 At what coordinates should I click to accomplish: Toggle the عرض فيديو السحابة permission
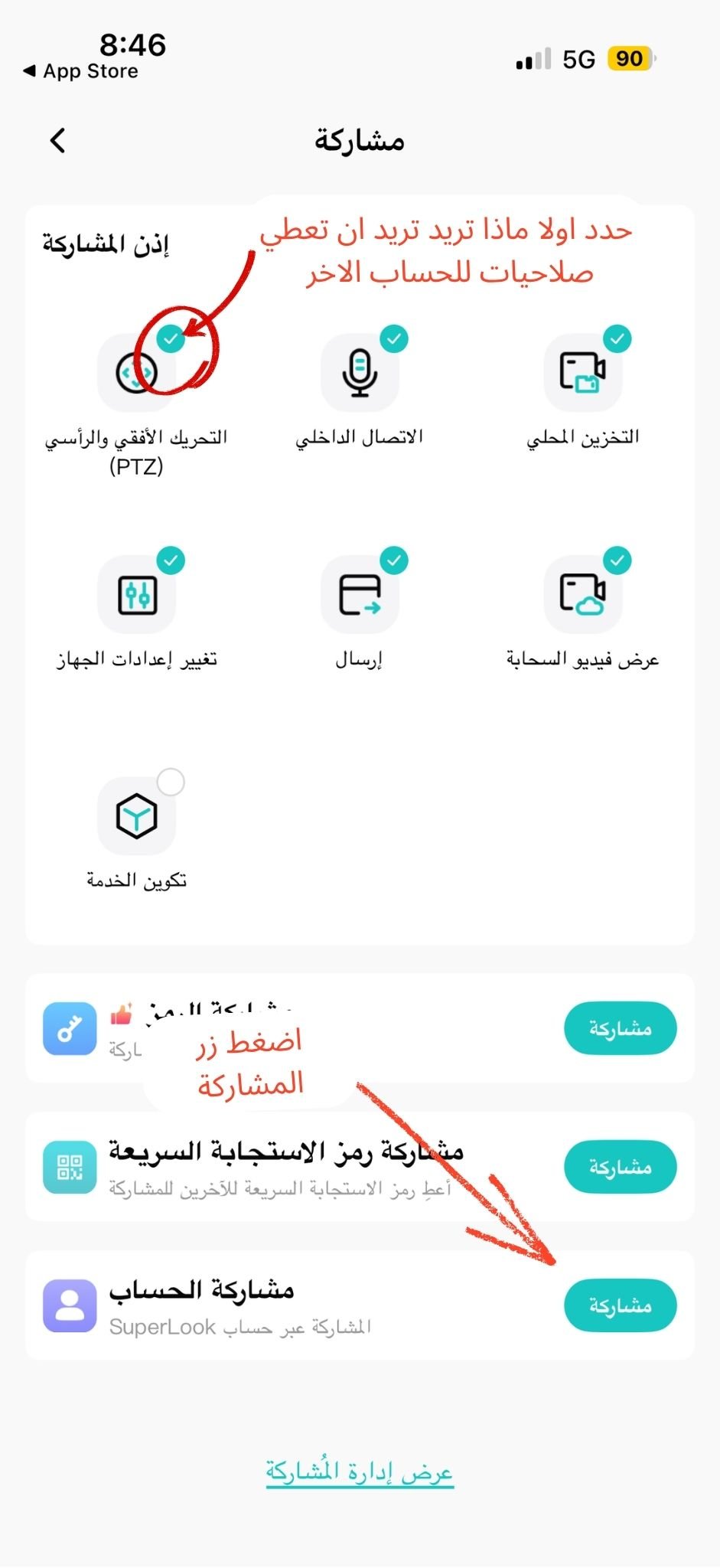[x=583, y=595]
